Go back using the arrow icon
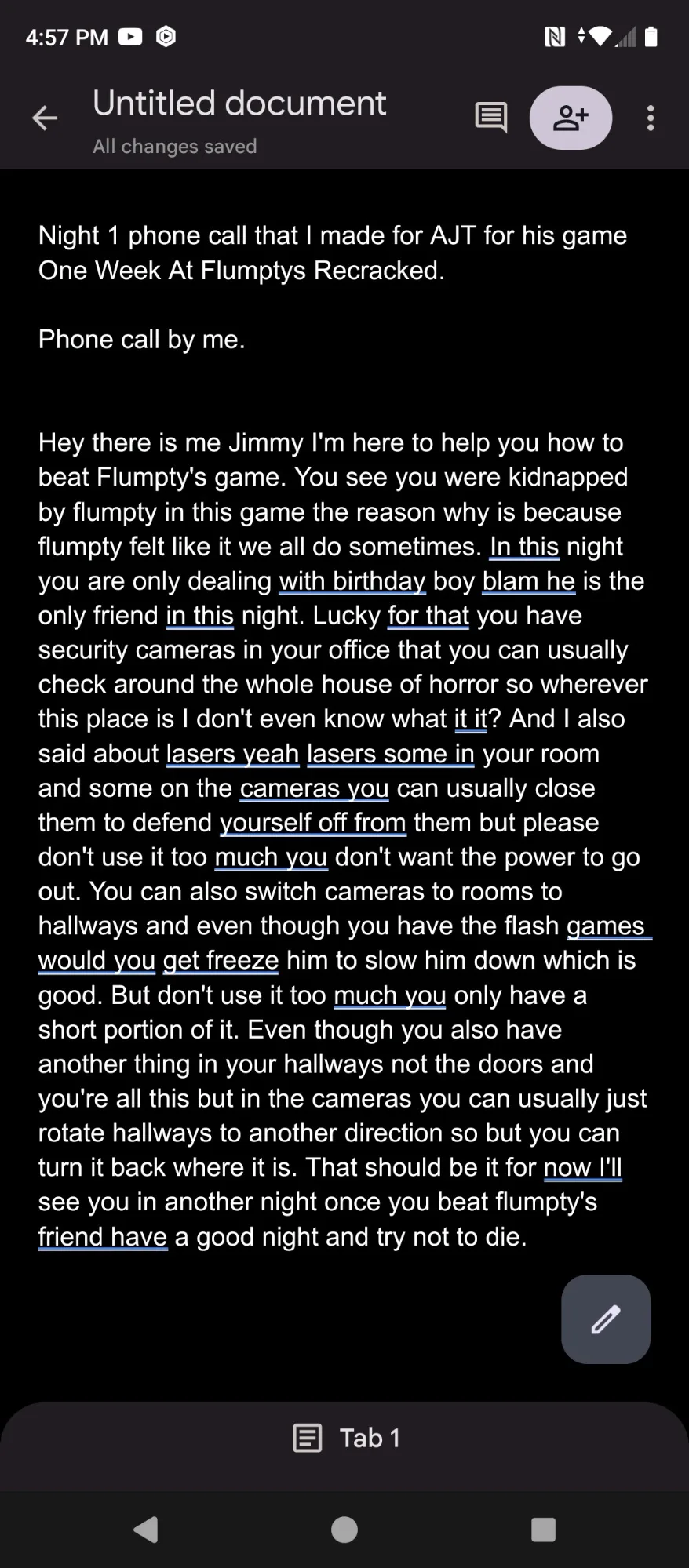Image resolution: width=689 pixels, height=1568 pixels. (x=45, y=118)
